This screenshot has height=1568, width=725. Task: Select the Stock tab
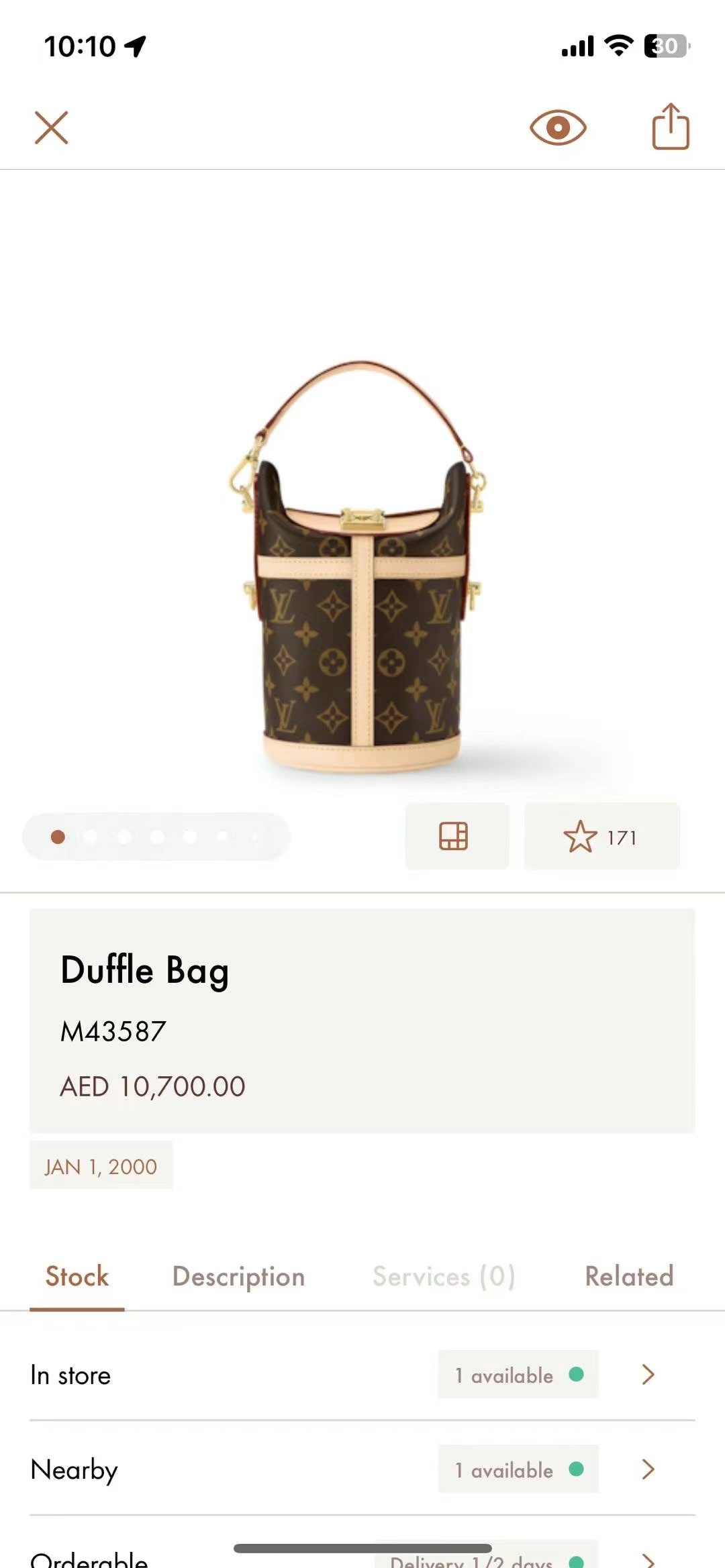coord(77,1277)
